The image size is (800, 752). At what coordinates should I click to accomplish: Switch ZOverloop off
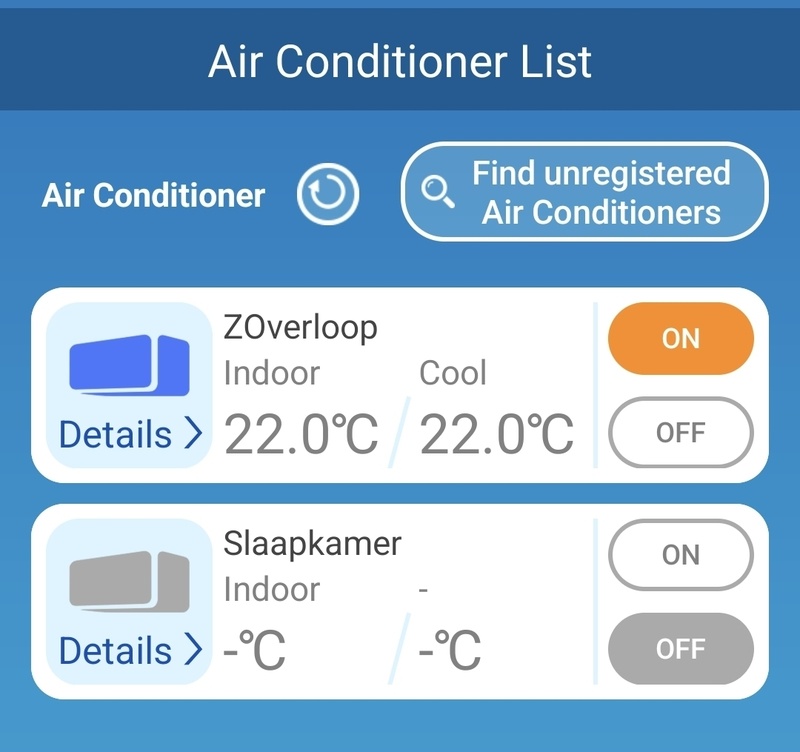pos(680,432)
